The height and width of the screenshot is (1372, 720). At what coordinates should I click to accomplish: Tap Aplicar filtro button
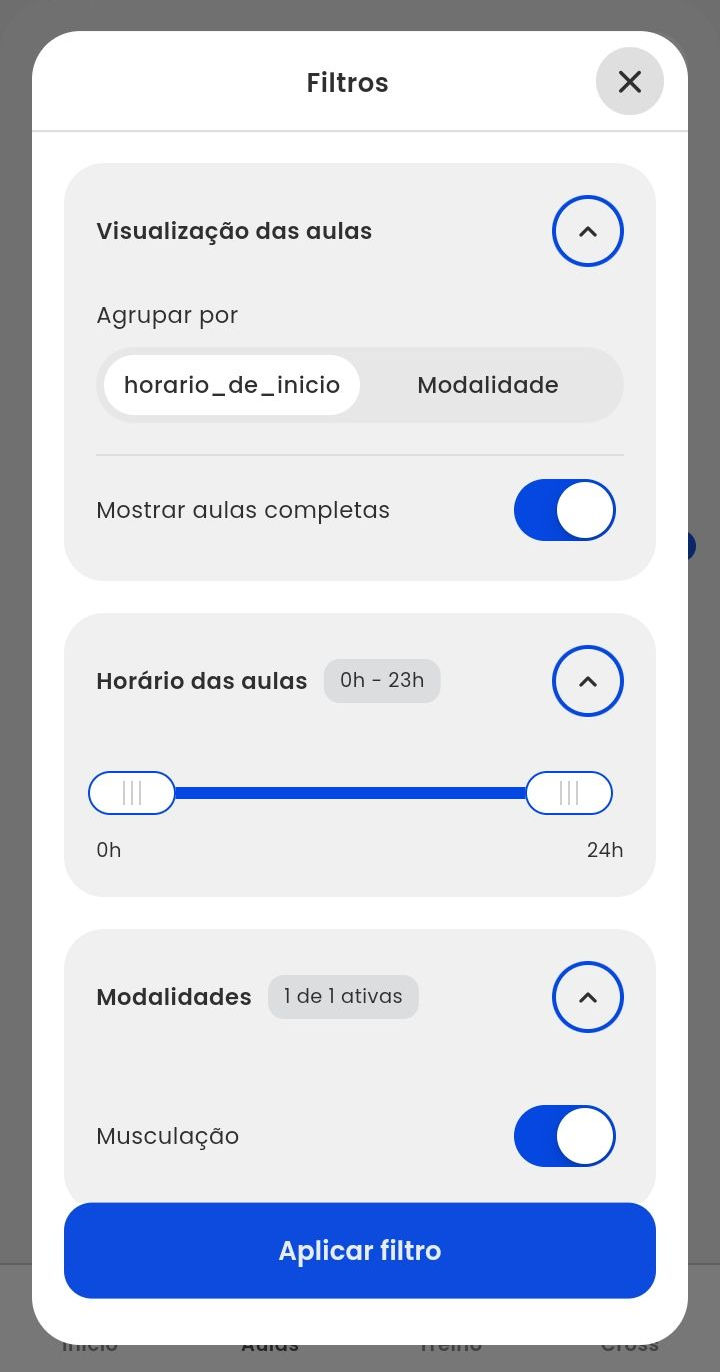(x=360, y=1250)
